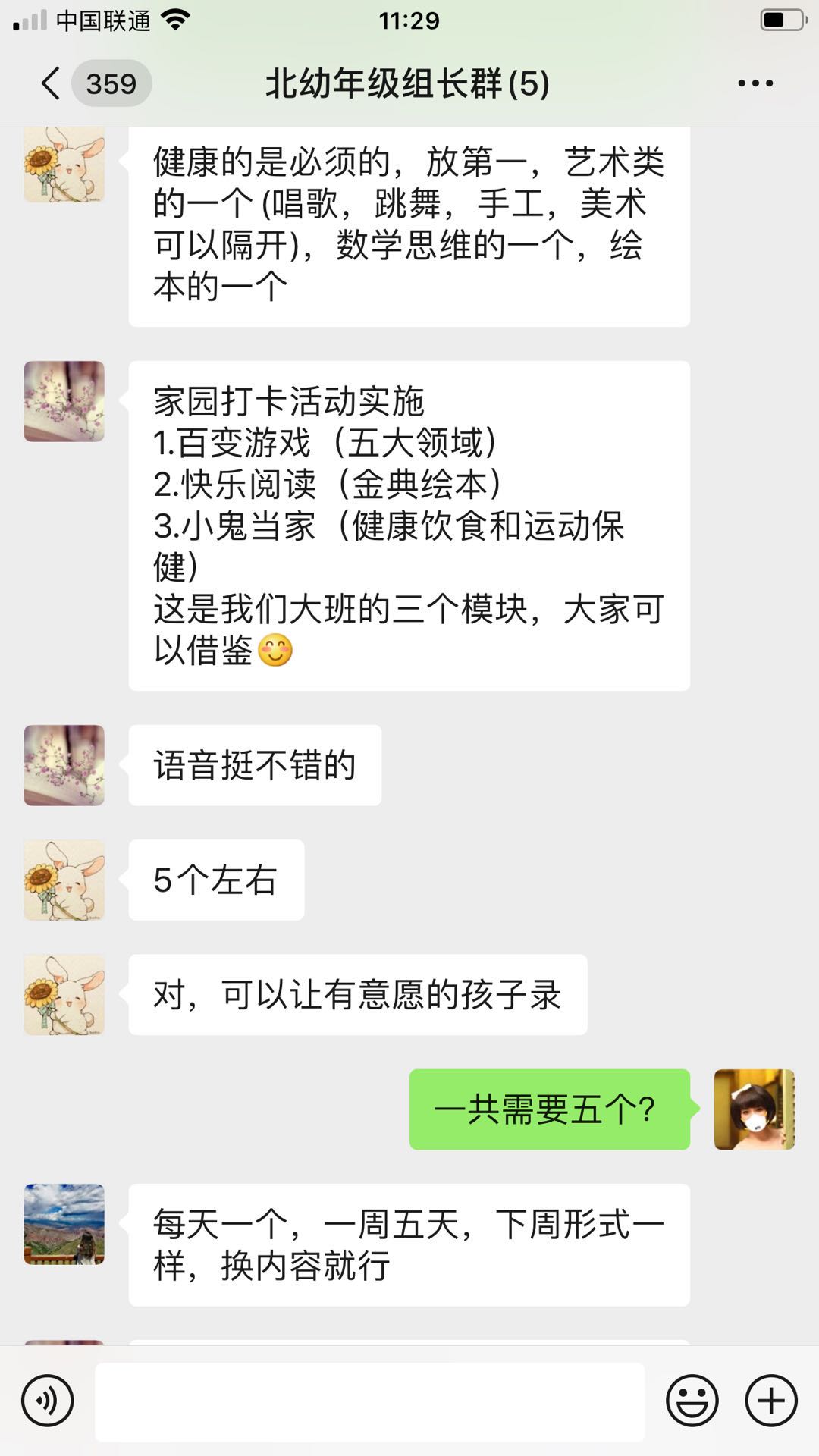
Task: Tap the avatar next to 5个左右
Action: [x=64, y=880]
